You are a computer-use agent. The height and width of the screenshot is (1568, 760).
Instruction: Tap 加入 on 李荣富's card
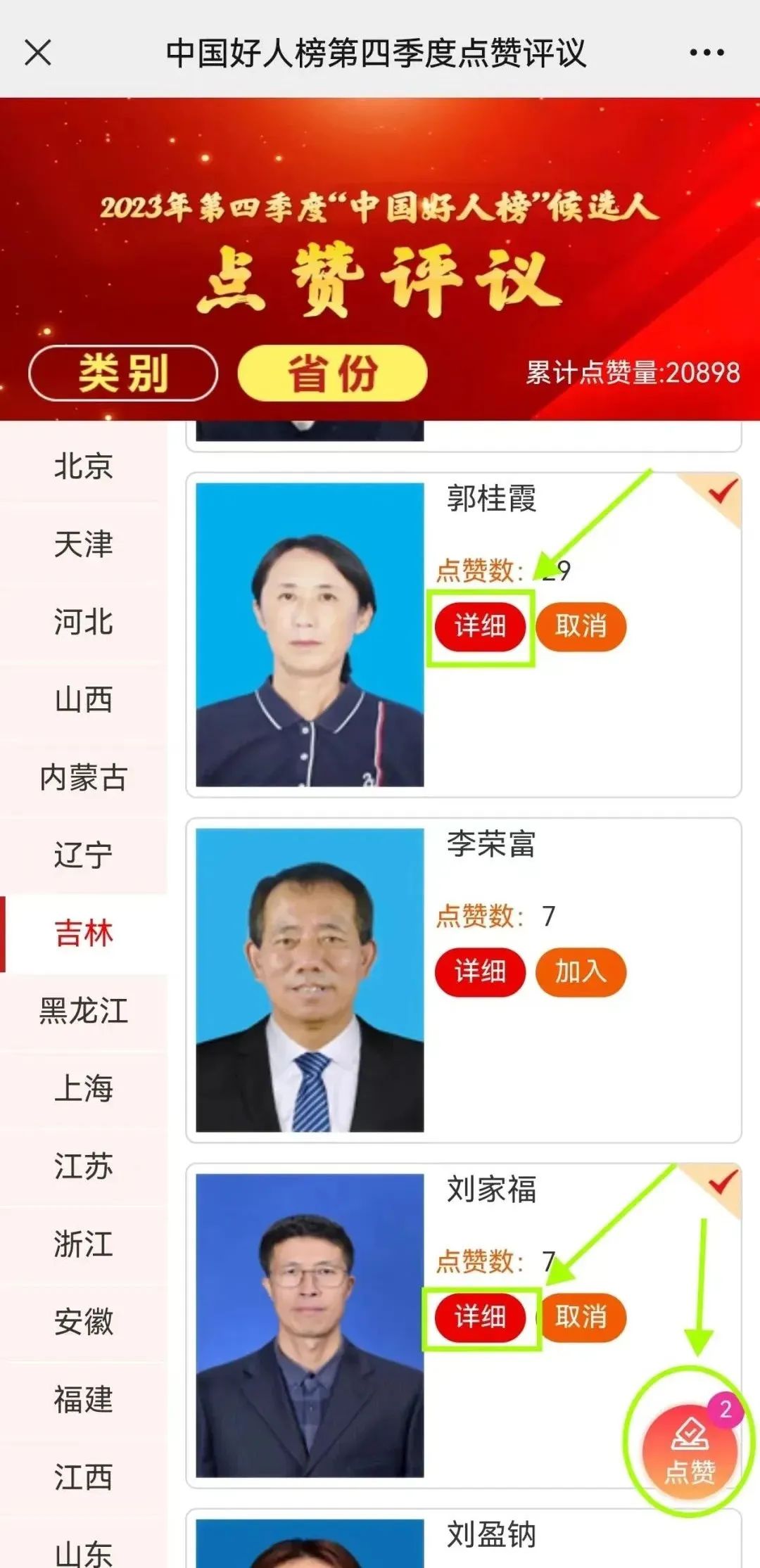[581, 971]
